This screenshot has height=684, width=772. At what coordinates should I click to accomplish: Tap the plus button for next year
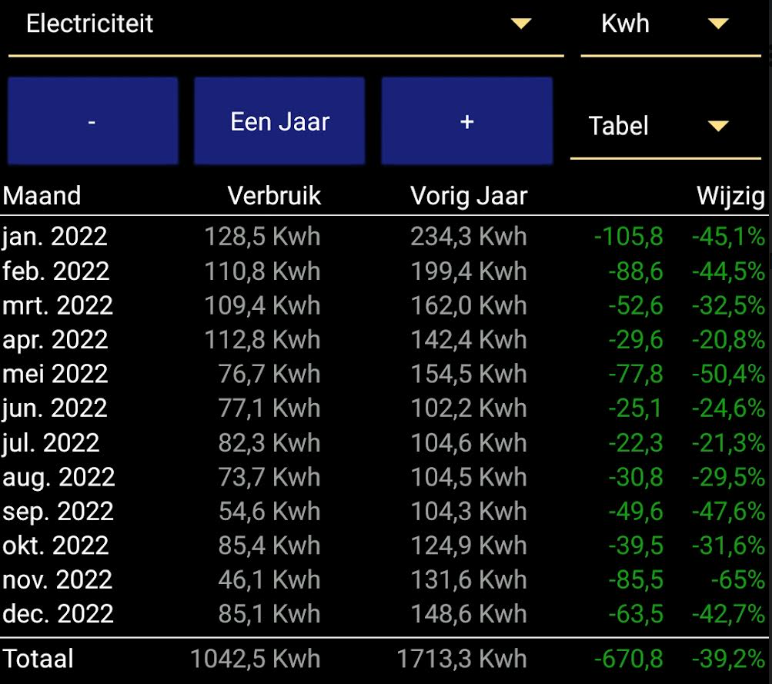466,121
